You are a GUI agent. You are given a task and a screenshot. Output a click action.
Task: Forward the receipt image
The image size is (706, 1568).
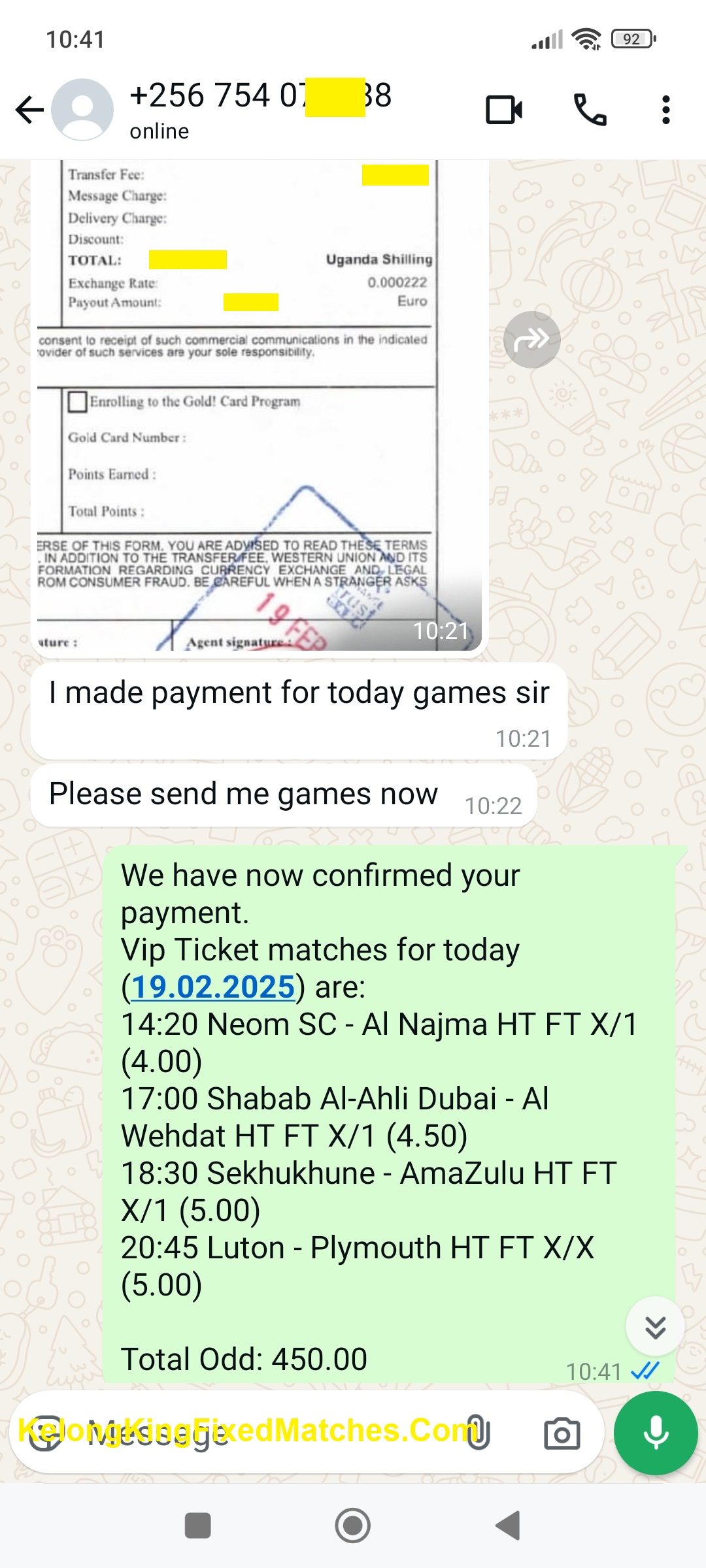pyautogui.click(x=531, y=340)
